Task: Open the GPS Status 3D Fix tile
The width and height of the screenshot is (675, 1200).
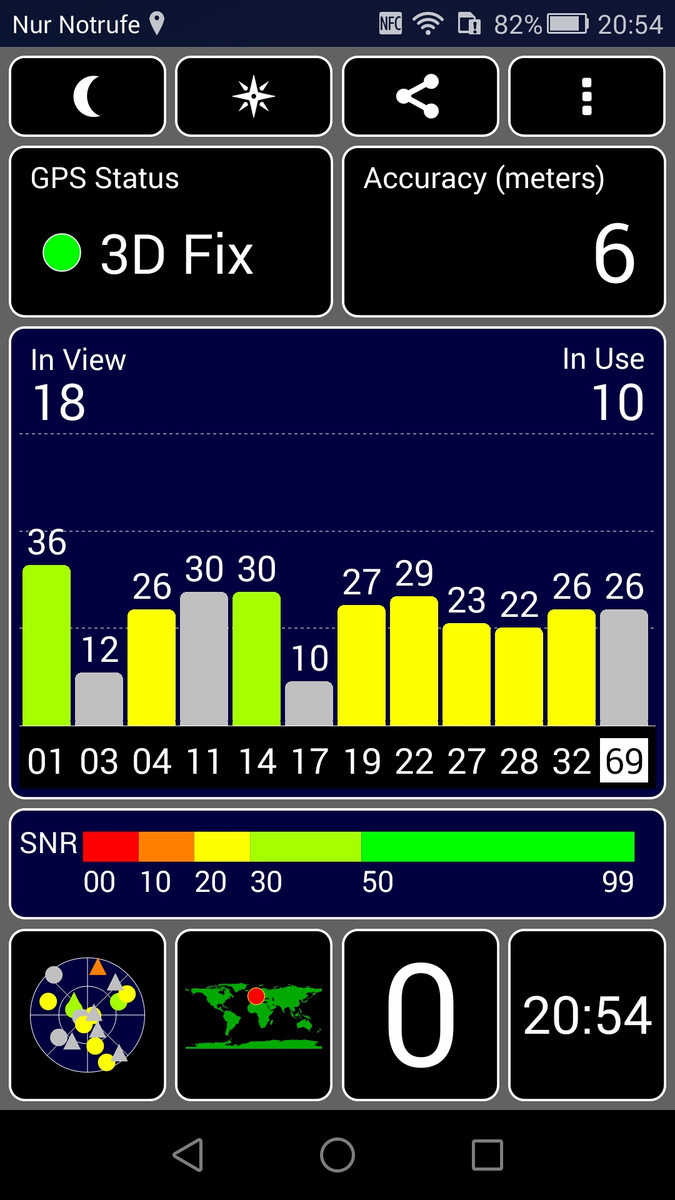Action: pos(171,232)
